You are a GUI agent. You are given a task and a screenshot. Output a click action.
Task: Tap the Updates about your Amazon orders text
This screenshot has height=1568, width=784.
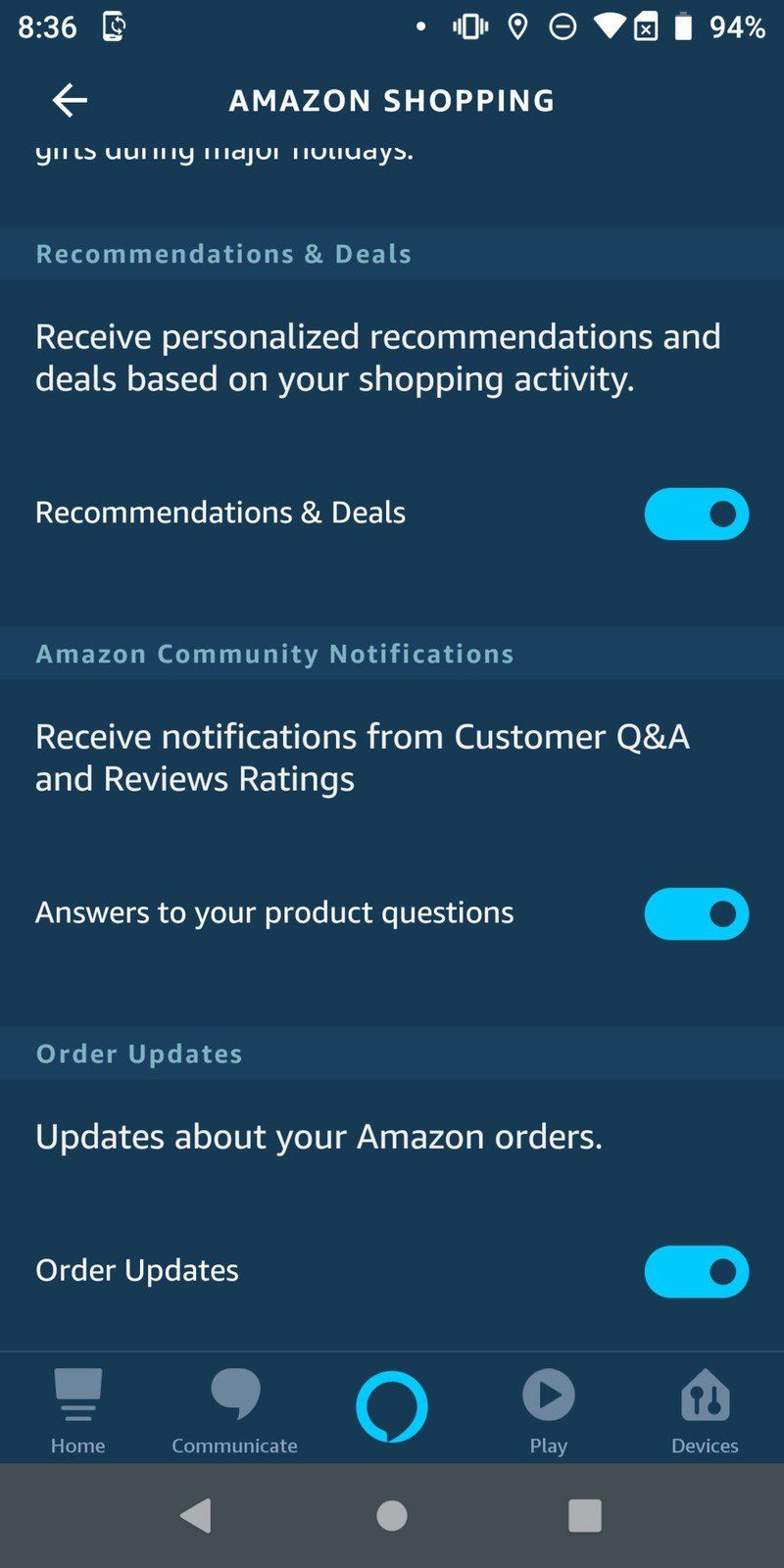click(x=319, y=1136)
